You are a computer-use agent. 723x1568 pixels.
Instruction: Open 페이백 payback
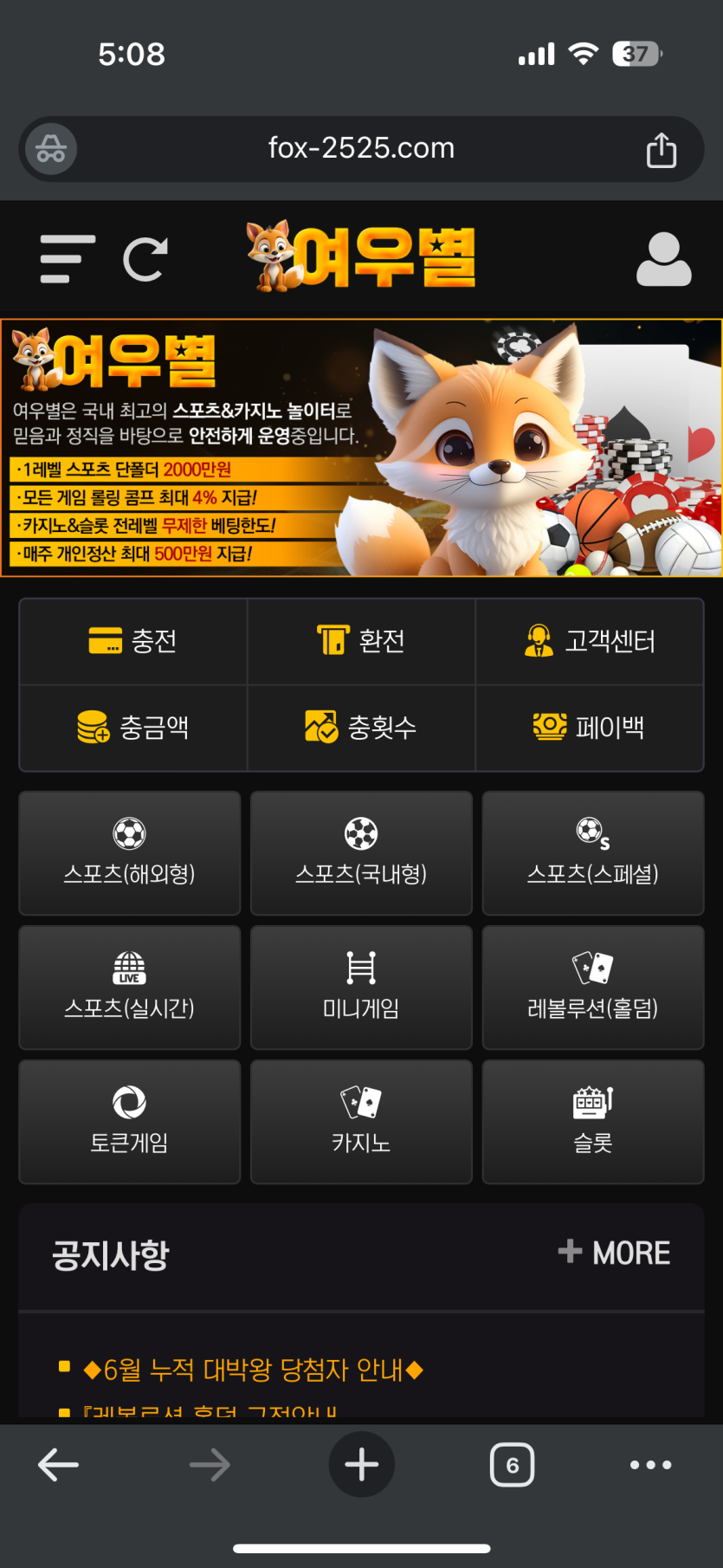(x=590, y=727)
